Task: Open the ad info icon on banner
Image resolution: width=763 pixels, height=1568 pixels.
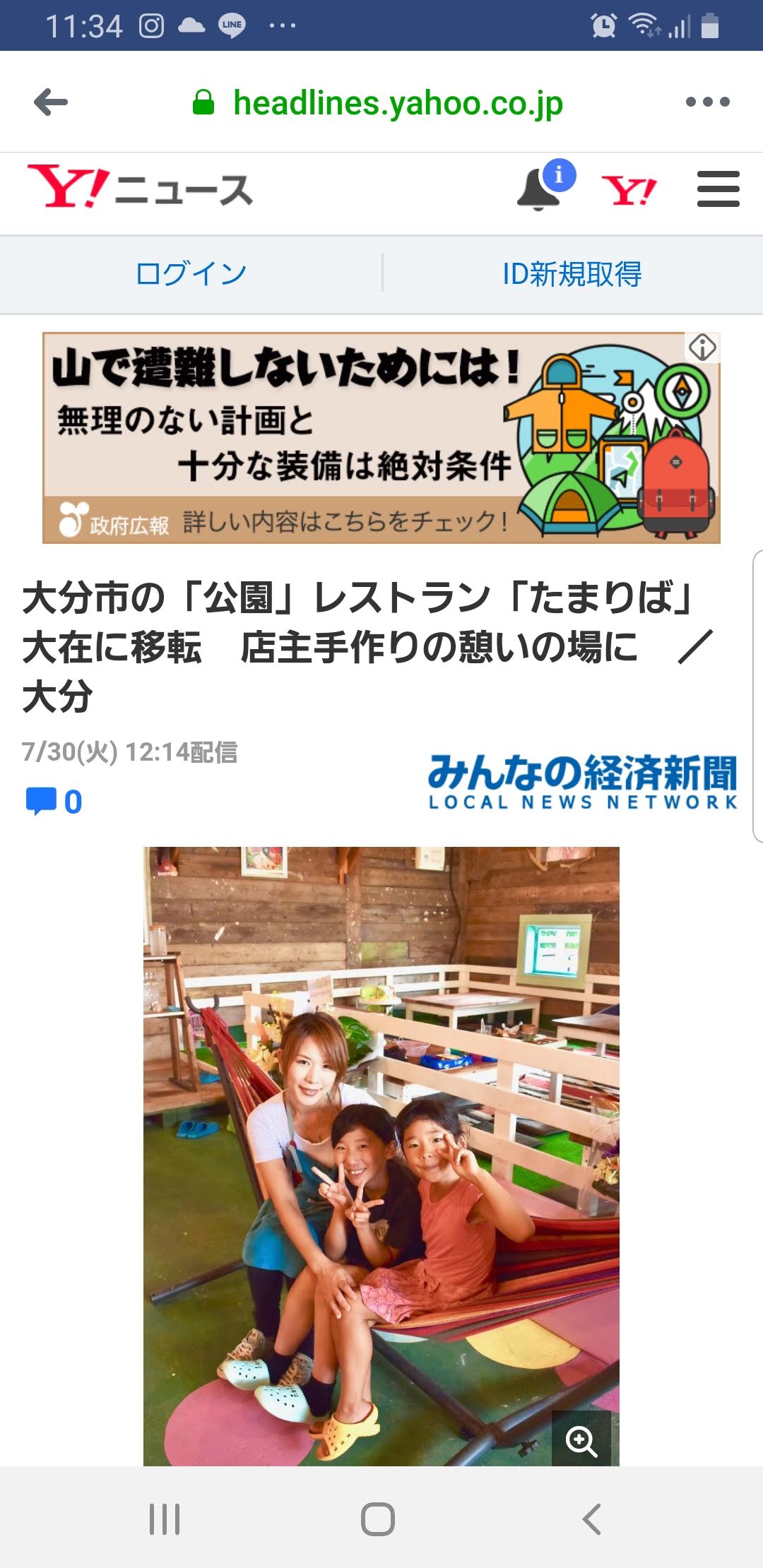Action: pyautogui.click(x=702, y=348)
